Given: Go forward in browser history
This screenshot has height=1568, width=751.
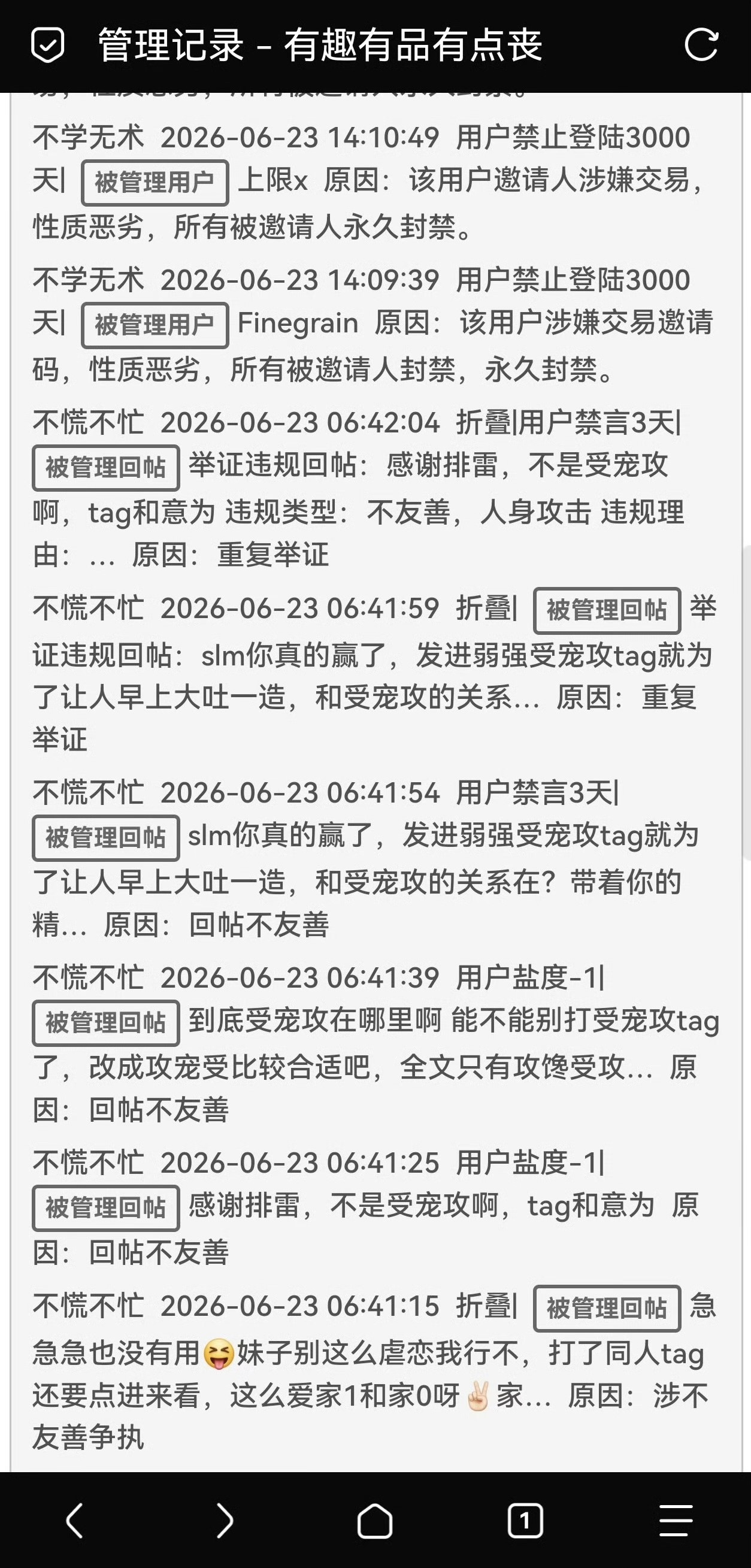Looking at the screenshot, I should pyautogui.click(x=225, y=1521).
